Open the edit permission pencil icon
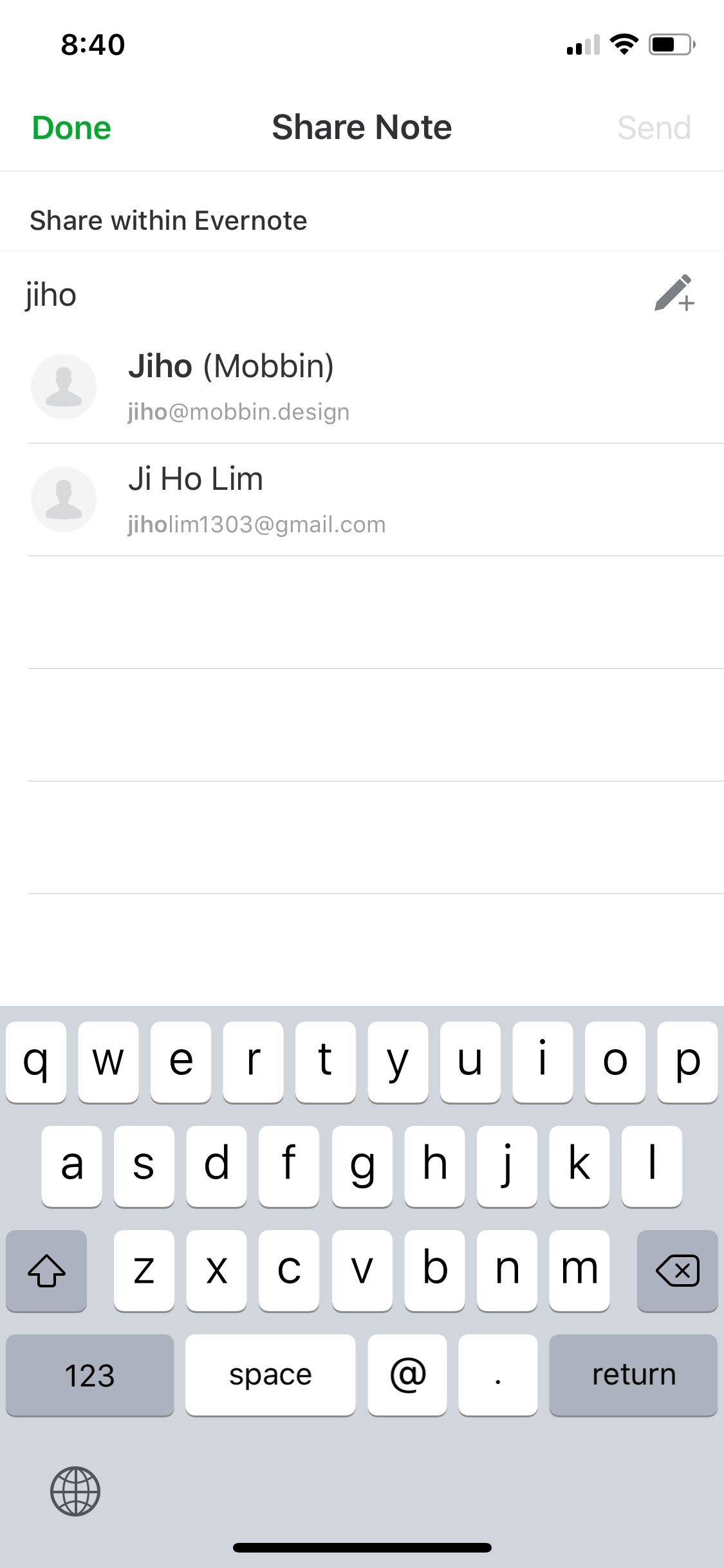The width and height of the screenshot is (724, 1568). (x=674, y=294)
